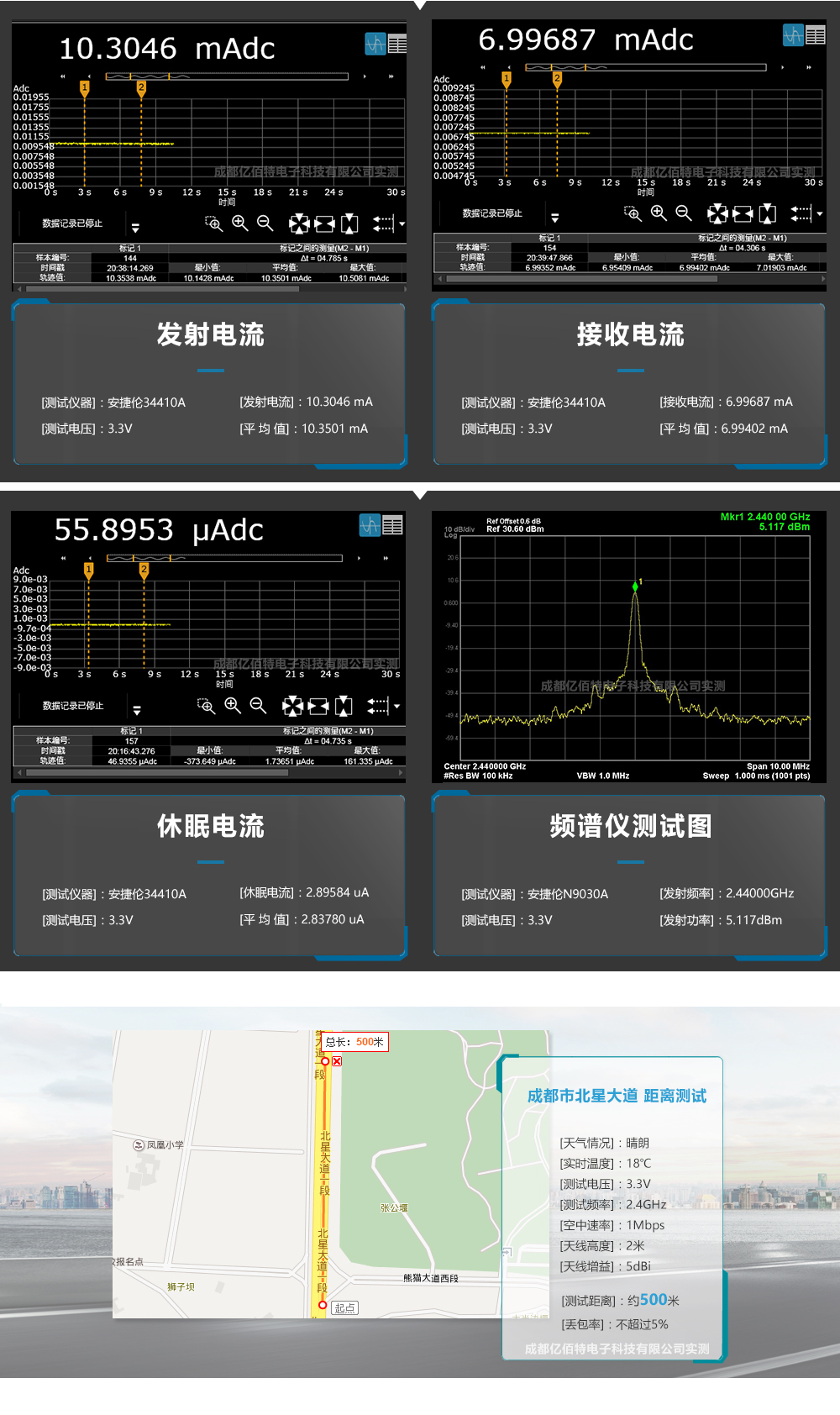840x1415 pixels.
Task: Open the dropdown beside 数据记录已停止 on the transmit chart
Action: click(x=135, y=225)
